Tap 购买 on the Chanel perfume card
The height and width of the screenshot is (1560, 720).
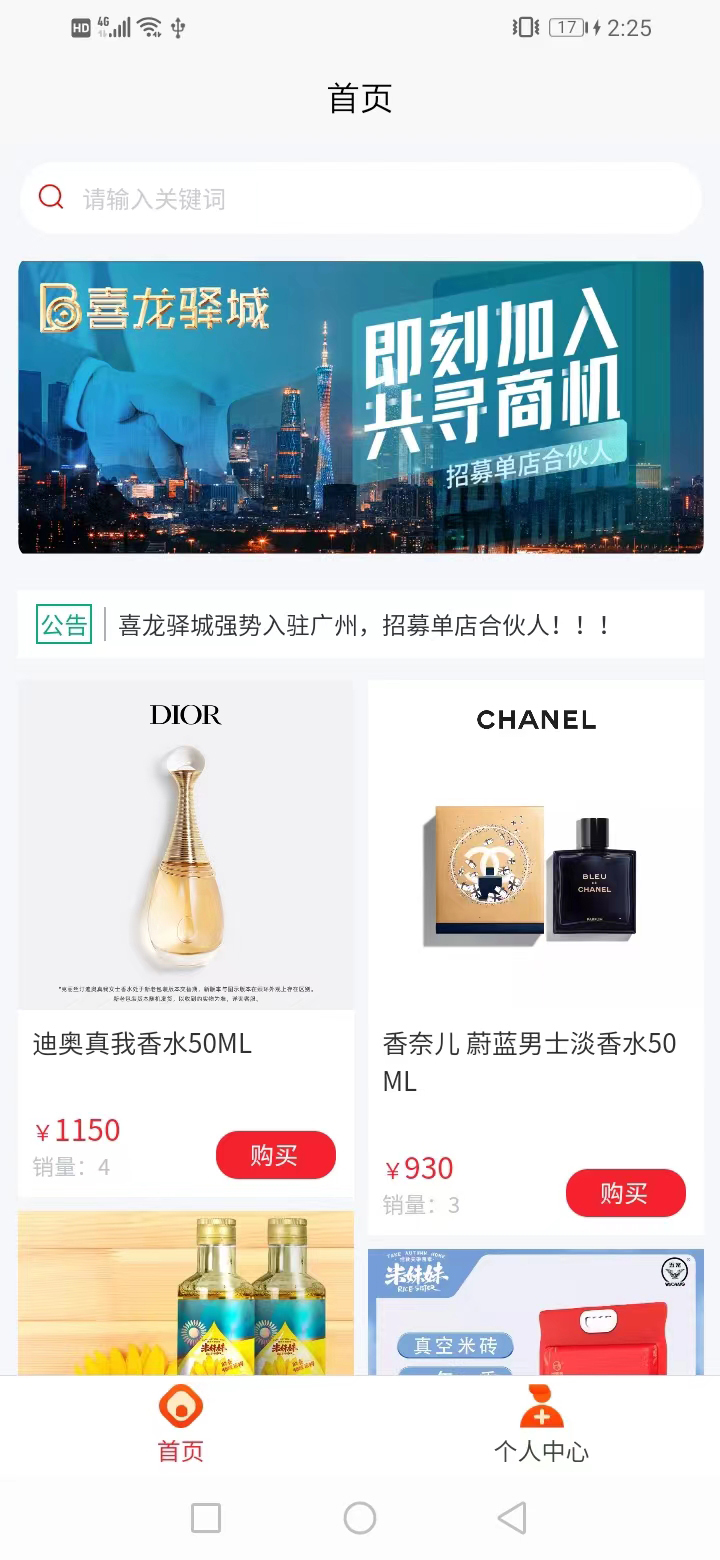pos(625,1192)
